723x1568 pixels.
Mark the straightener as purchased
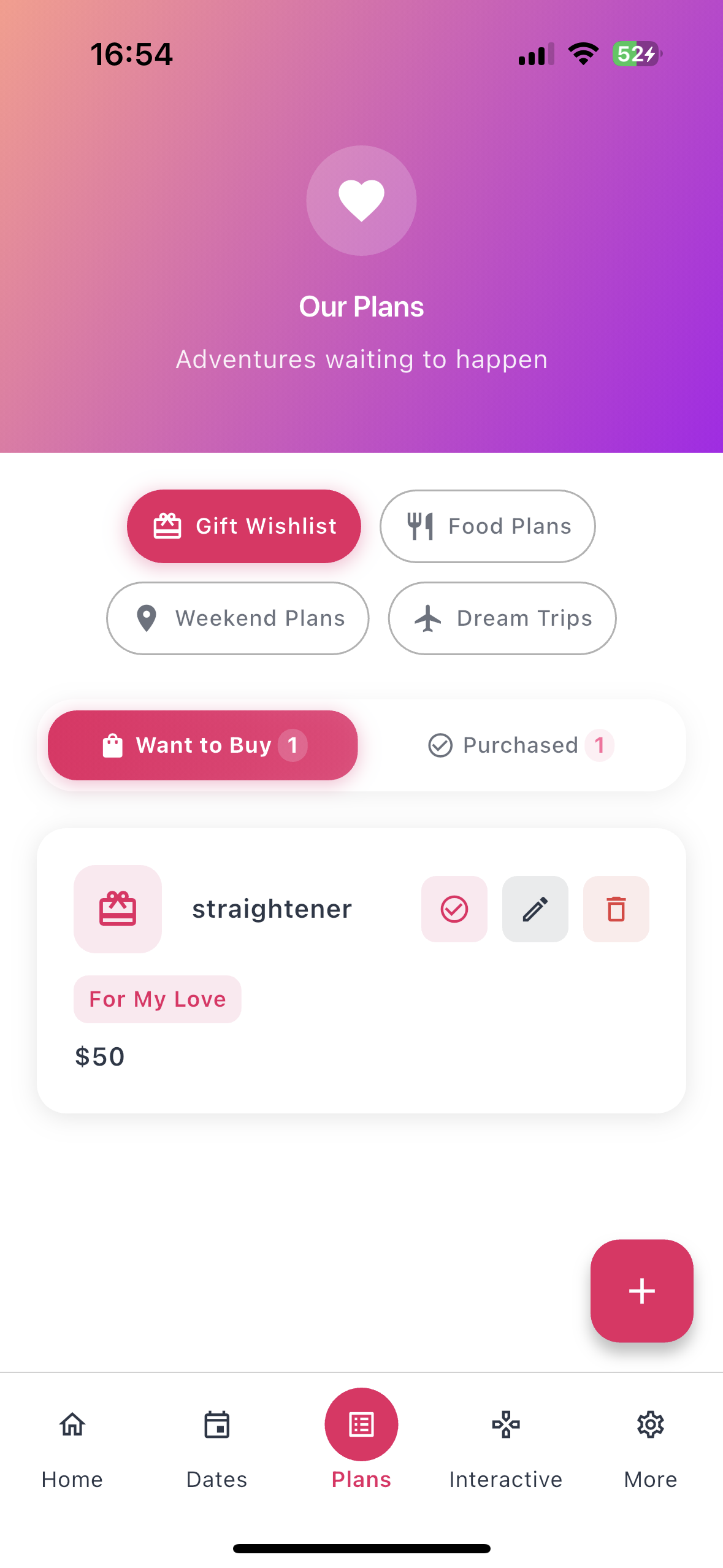coord(454,909)
